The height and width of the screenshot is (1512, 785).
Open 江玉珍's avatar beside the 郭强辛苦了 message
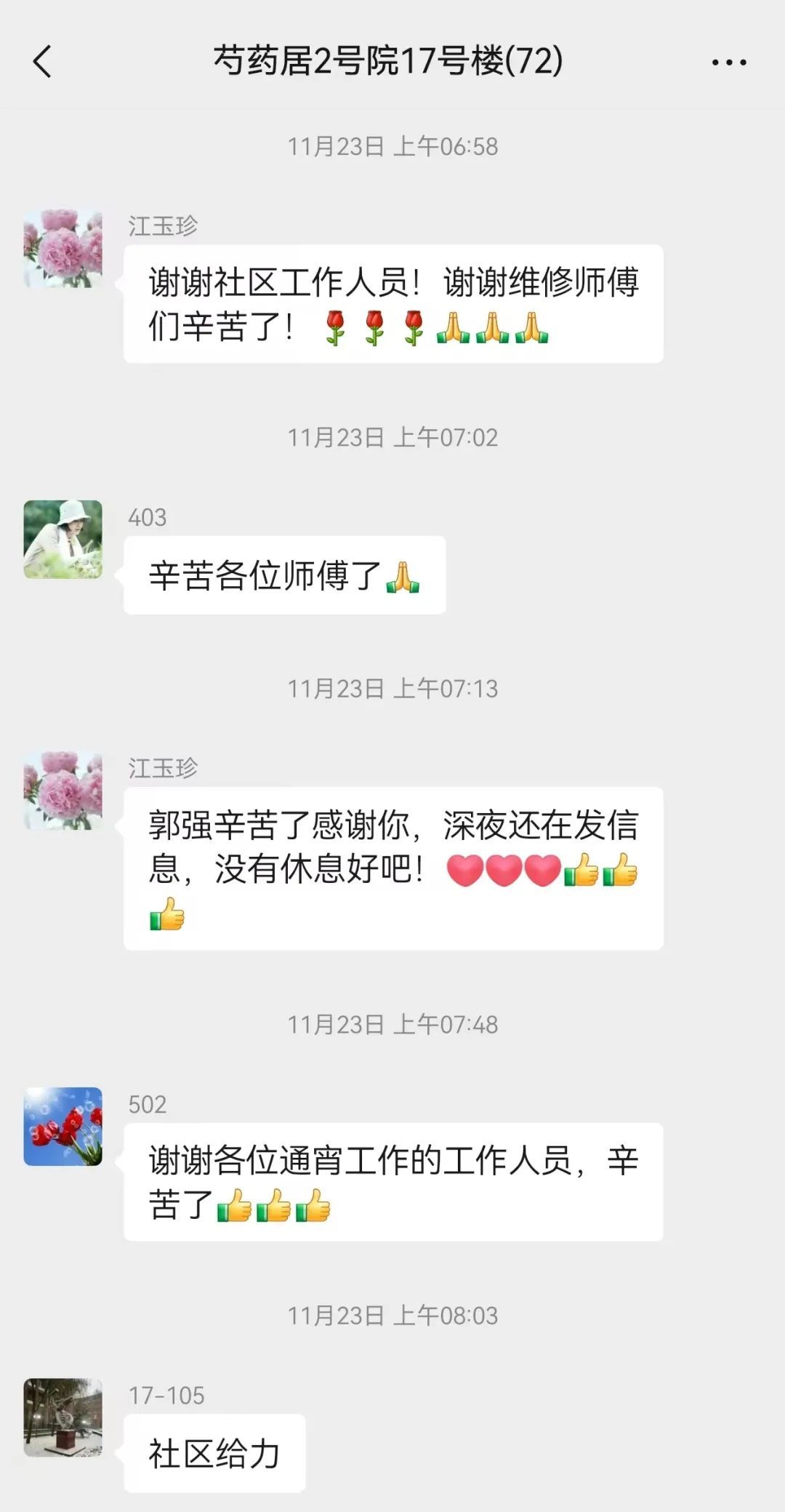point(63,790)
